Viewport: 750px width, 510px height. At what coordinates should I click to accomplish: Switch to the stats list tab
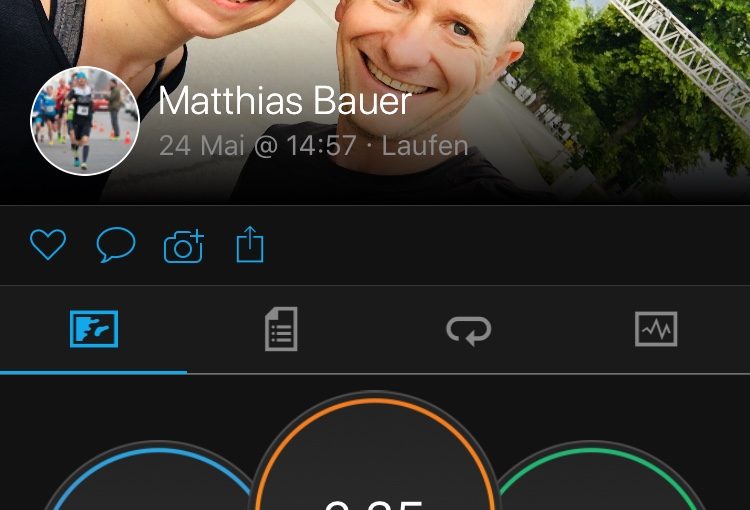coord(281,329)
